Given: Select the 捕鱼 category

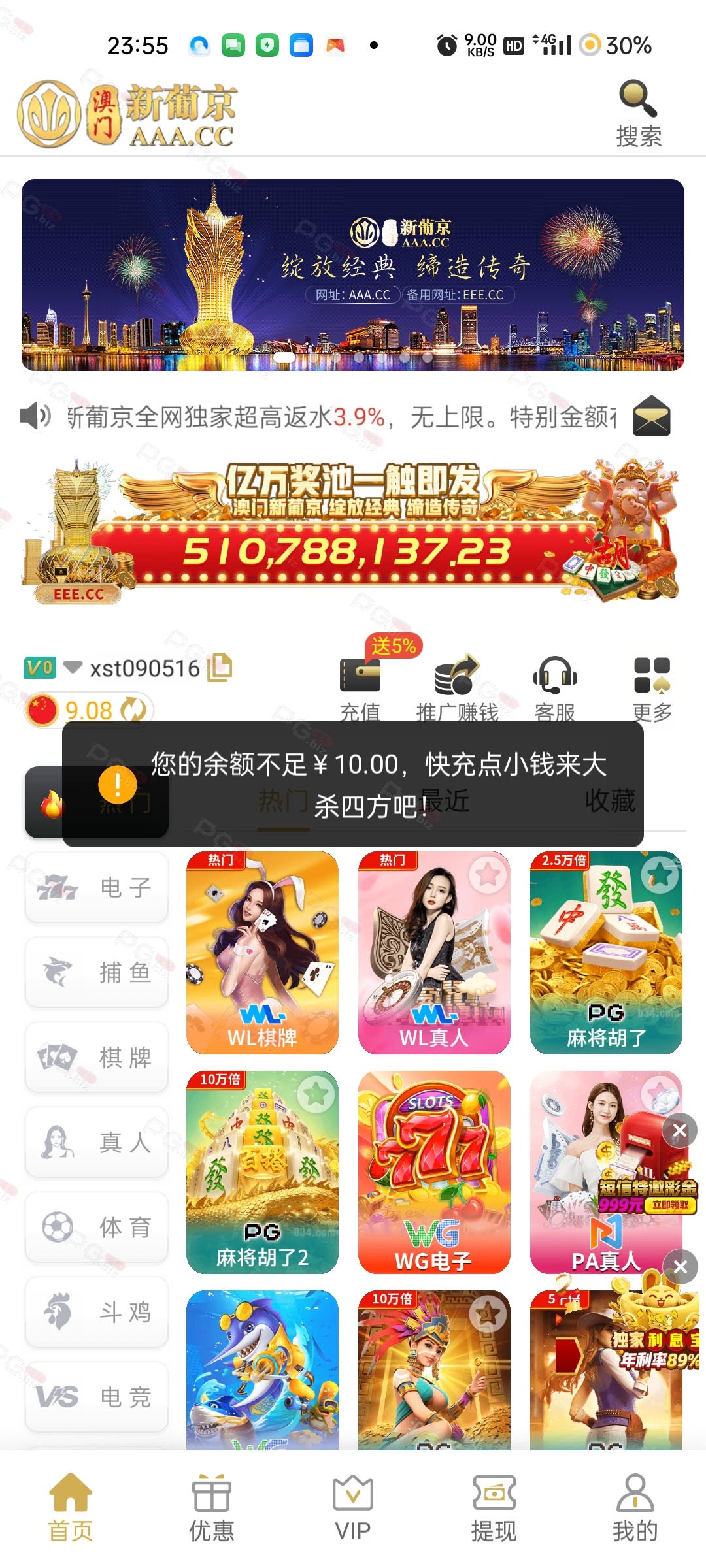Looking at the screenshot, I should 97,972.
